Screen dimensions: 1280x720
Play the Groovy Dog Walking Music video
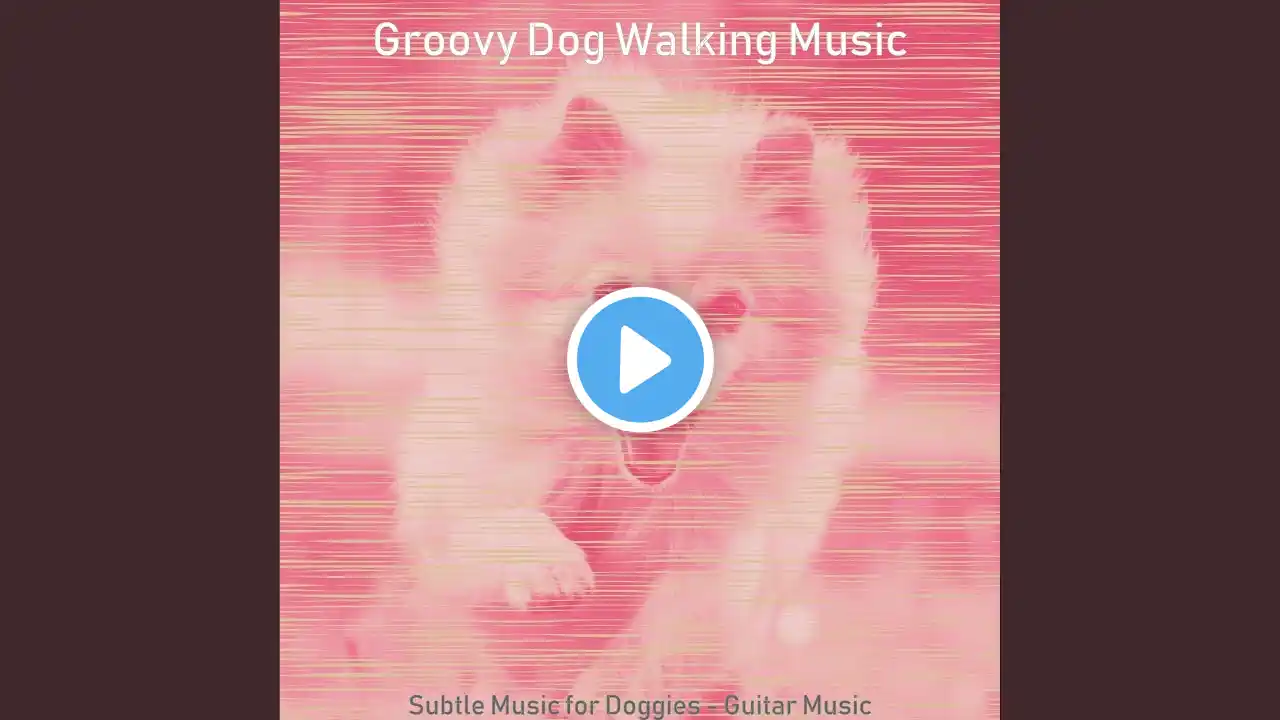(x=640, y=360)
